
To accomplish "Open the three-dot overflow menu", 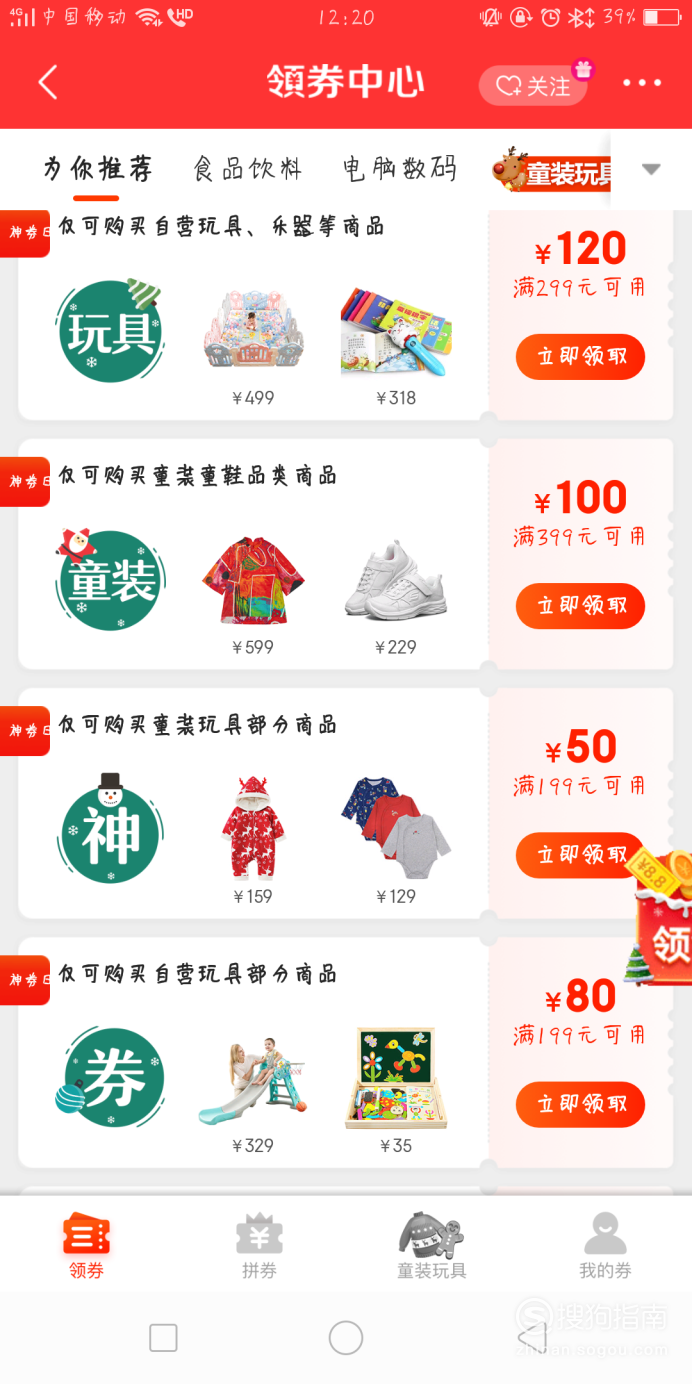I will 642,83.
